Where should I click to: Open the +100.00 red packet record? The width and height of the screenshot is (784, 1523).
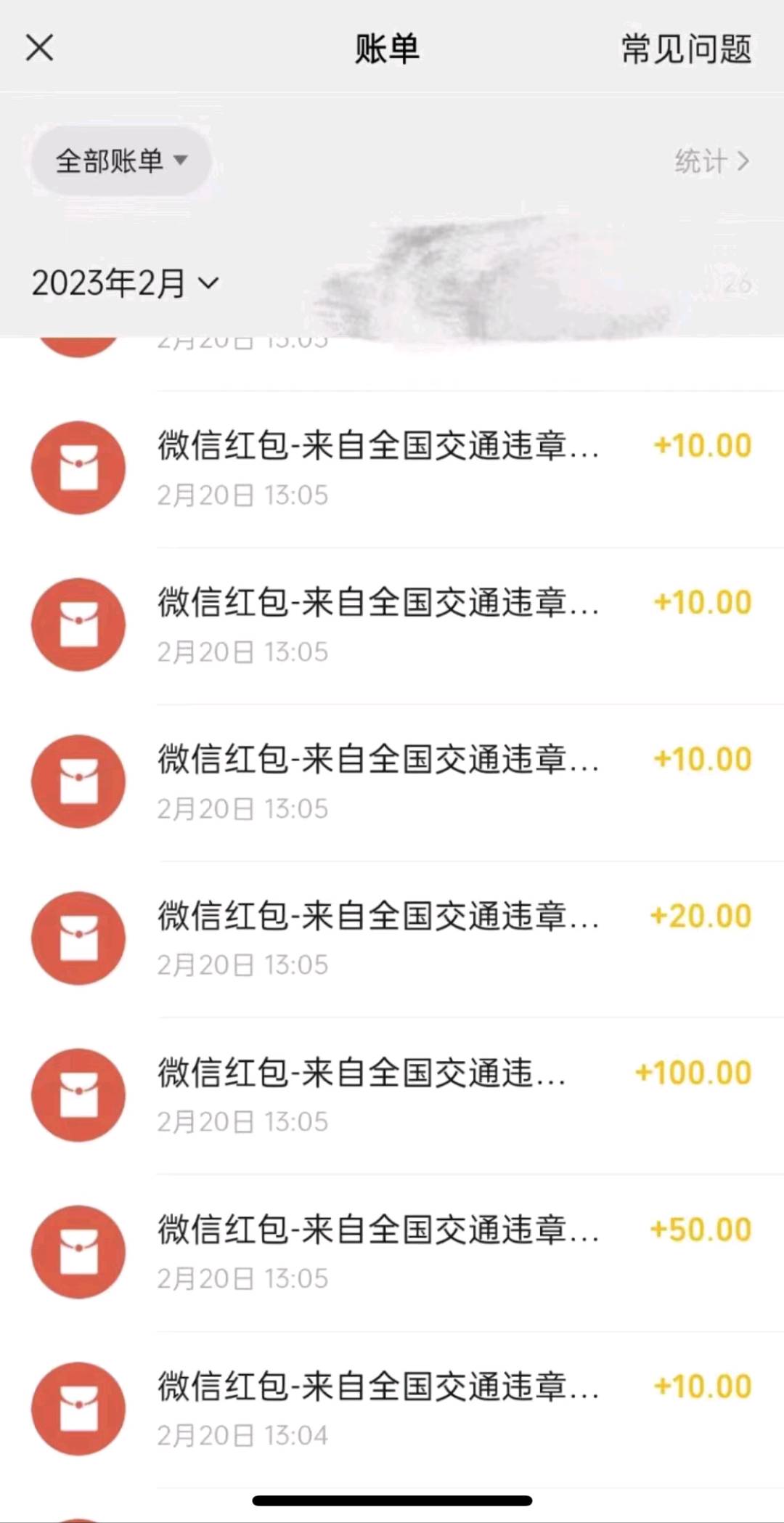pos(392,1094)
